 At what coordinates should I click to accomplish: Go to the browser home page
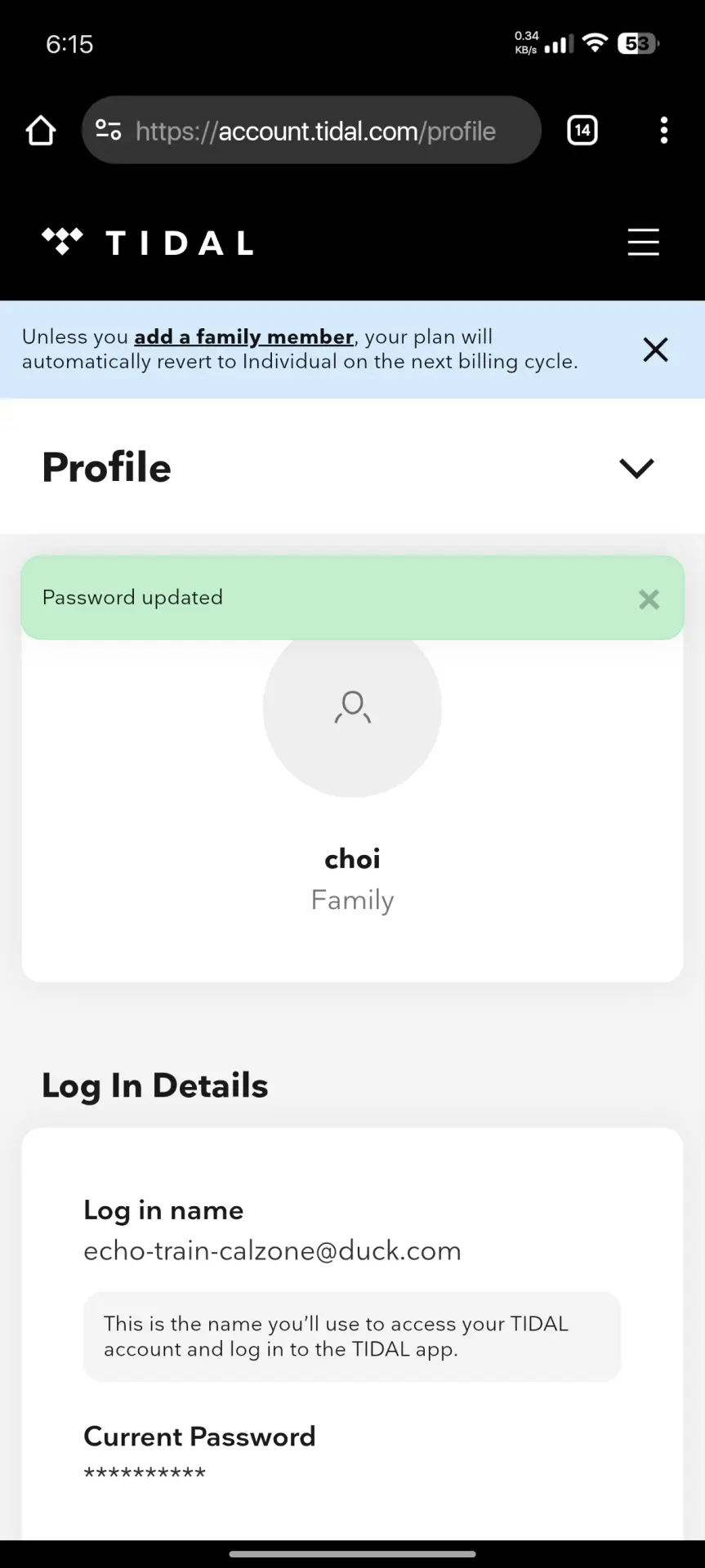coord(41,131)
